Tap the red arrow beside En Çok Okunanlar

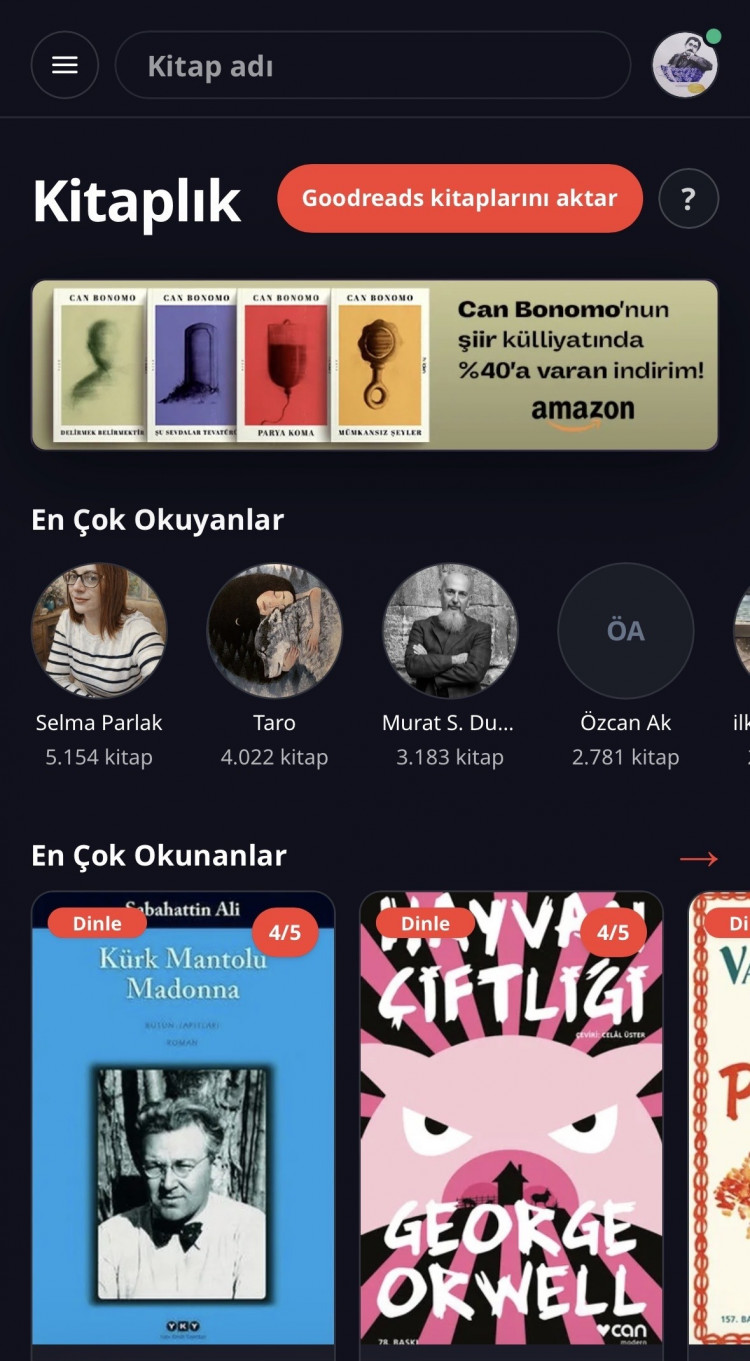[698, 858]
